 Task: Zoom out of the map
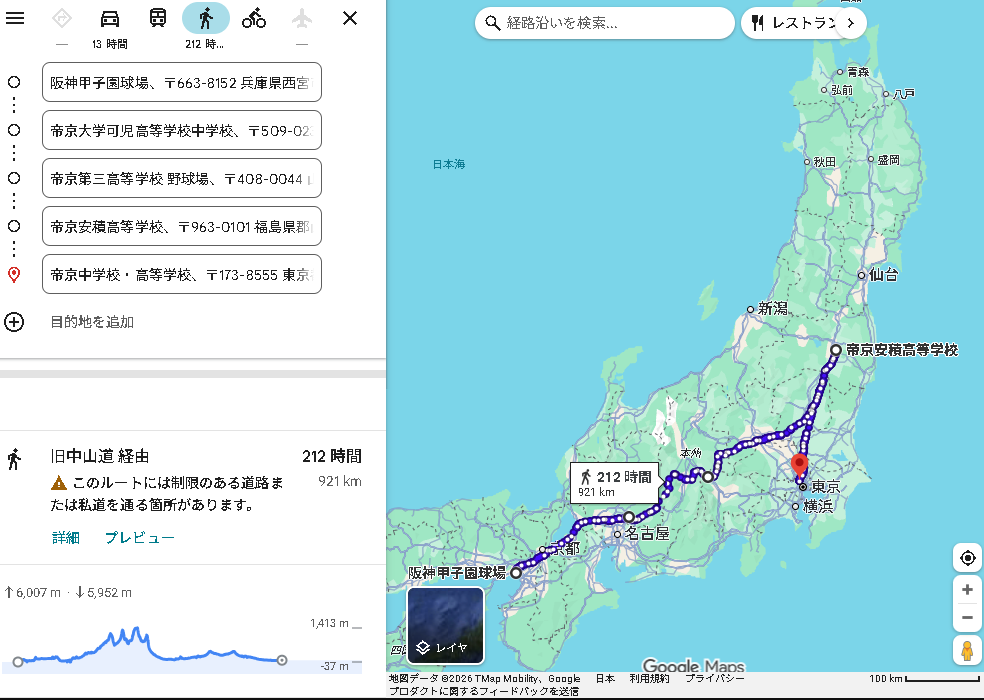[967, 618]
